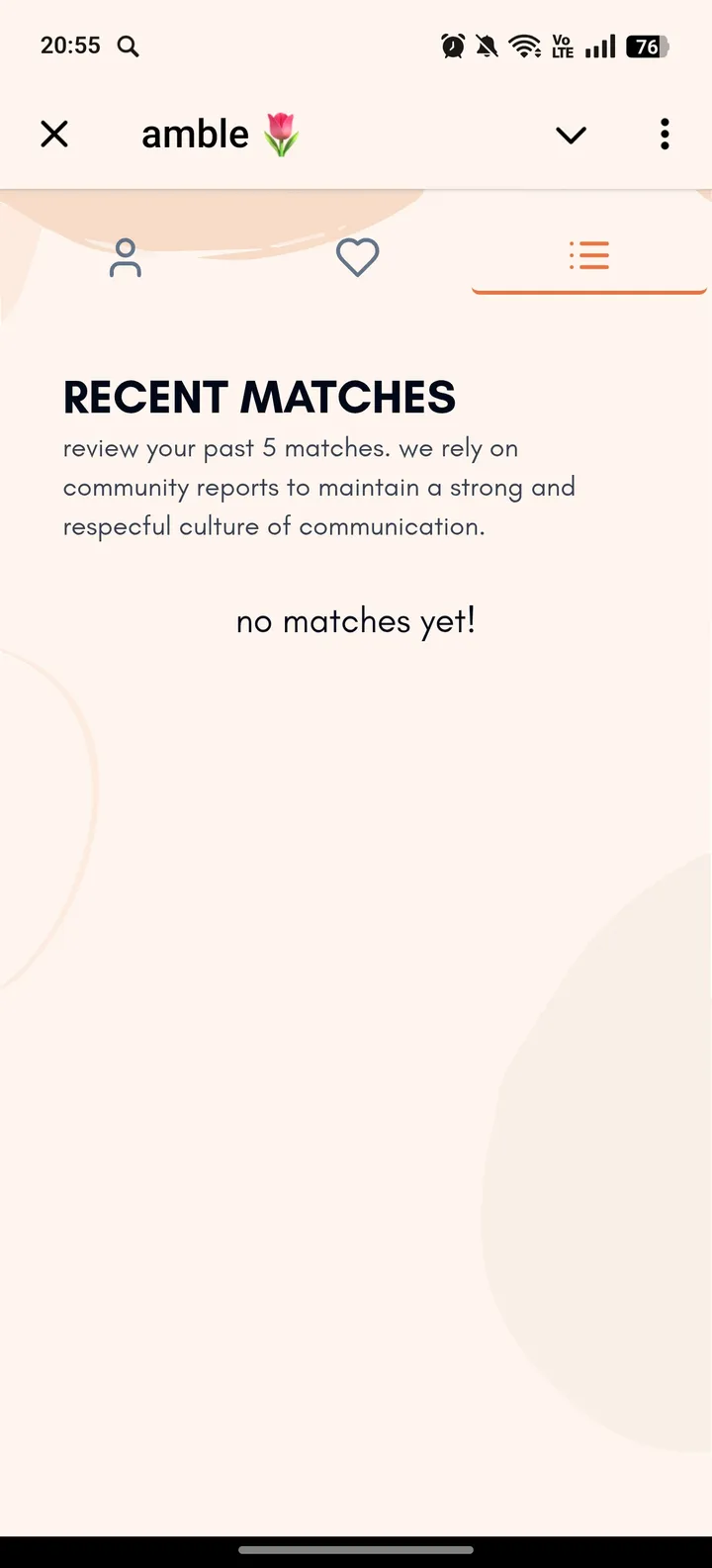Close the amble web view
712x1568 pixels.
(54, 134)
